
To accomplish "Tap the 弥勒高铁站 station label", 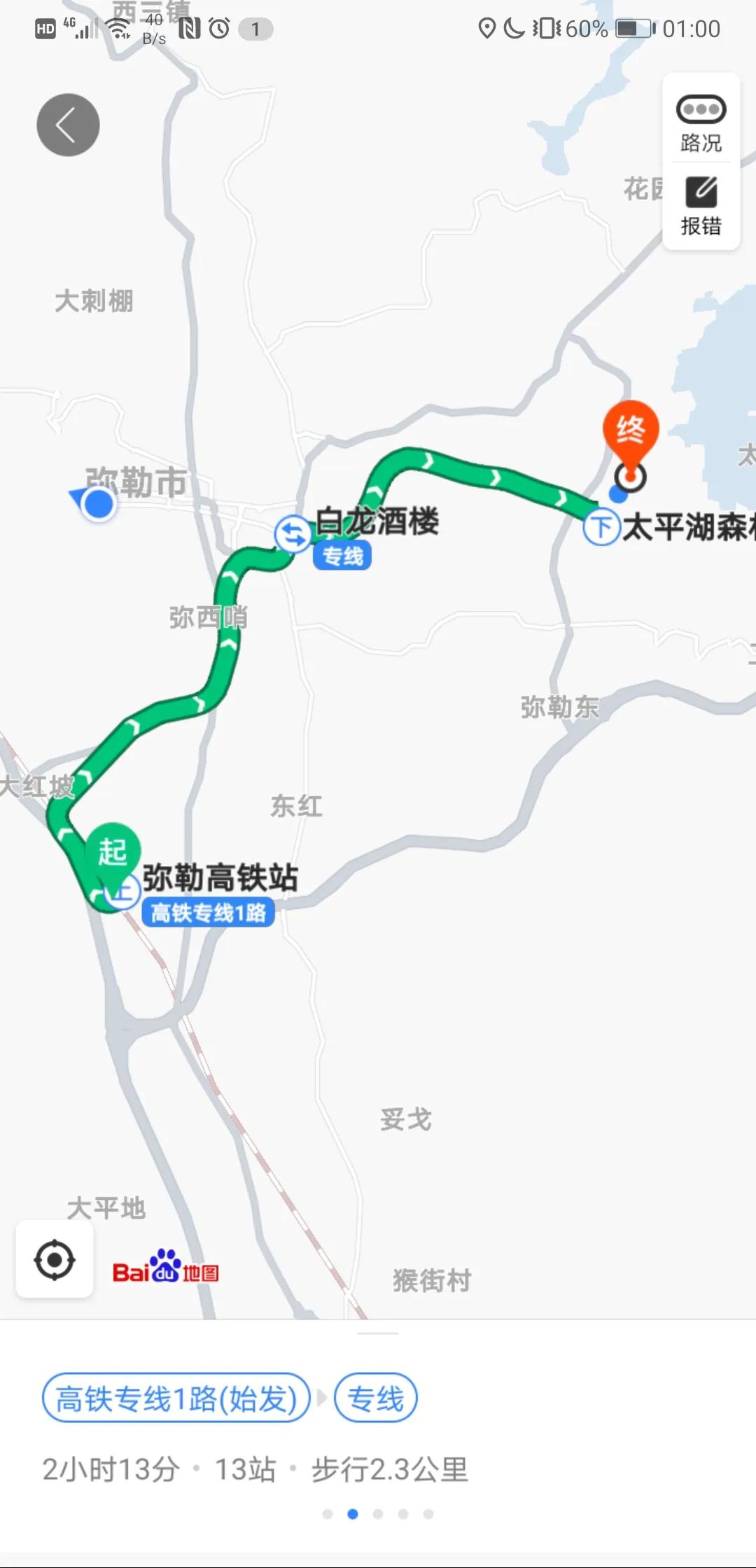I will point(220,878).
